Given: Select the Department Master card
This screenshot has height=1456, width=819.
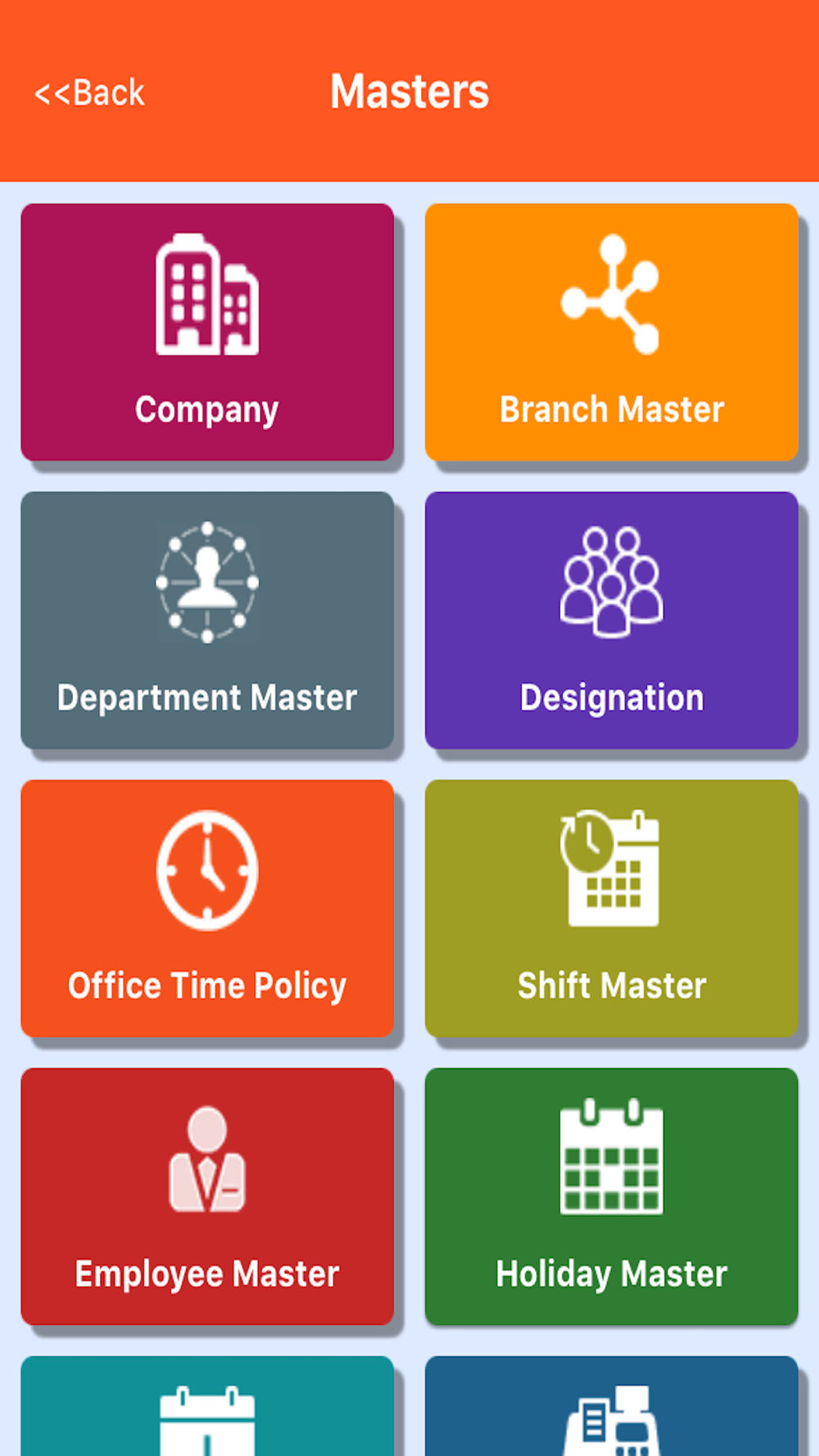Looking at the screenshot, I should pyautogui.click(x=207, y=620).
